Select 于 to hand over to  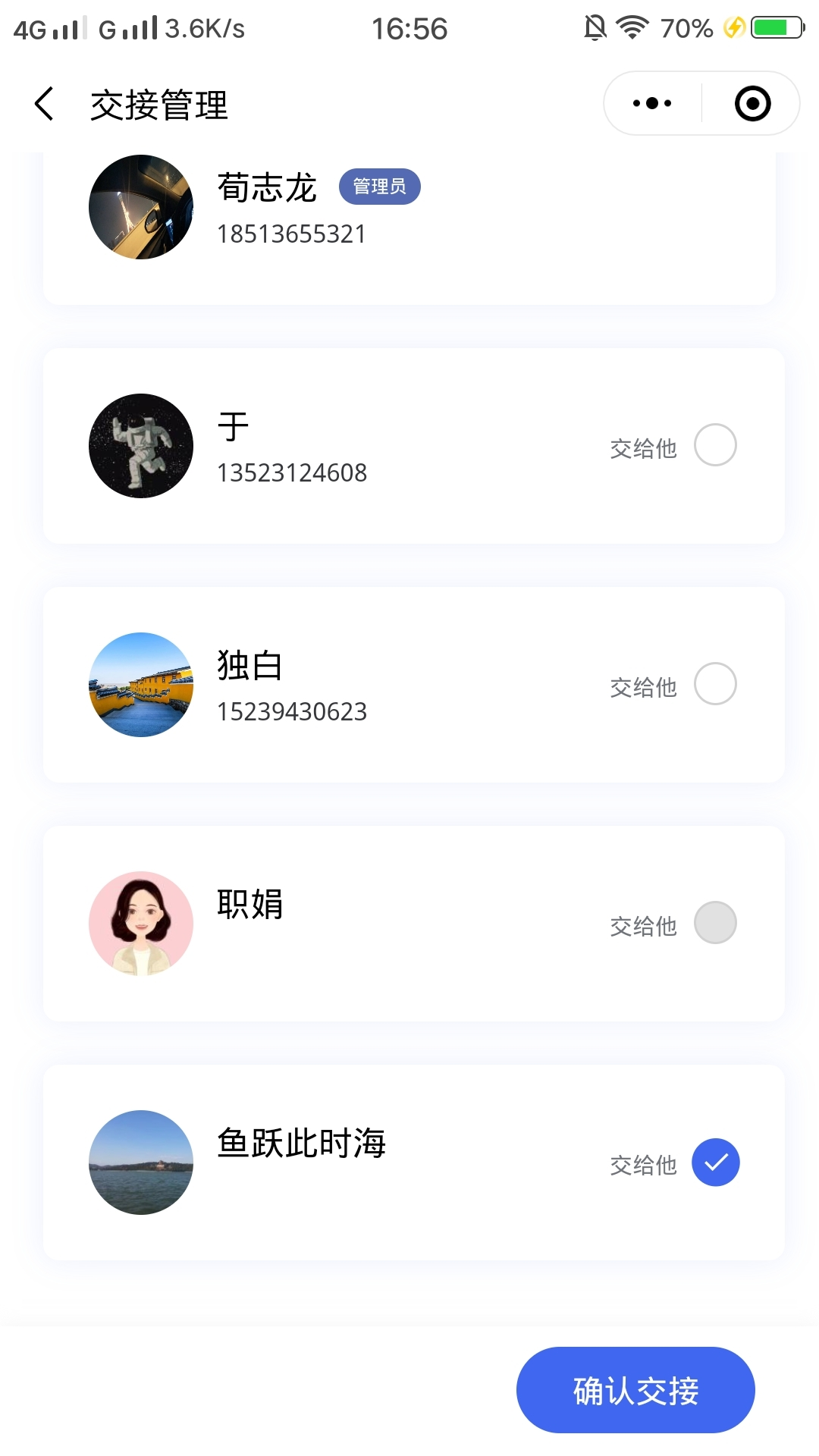715,445
